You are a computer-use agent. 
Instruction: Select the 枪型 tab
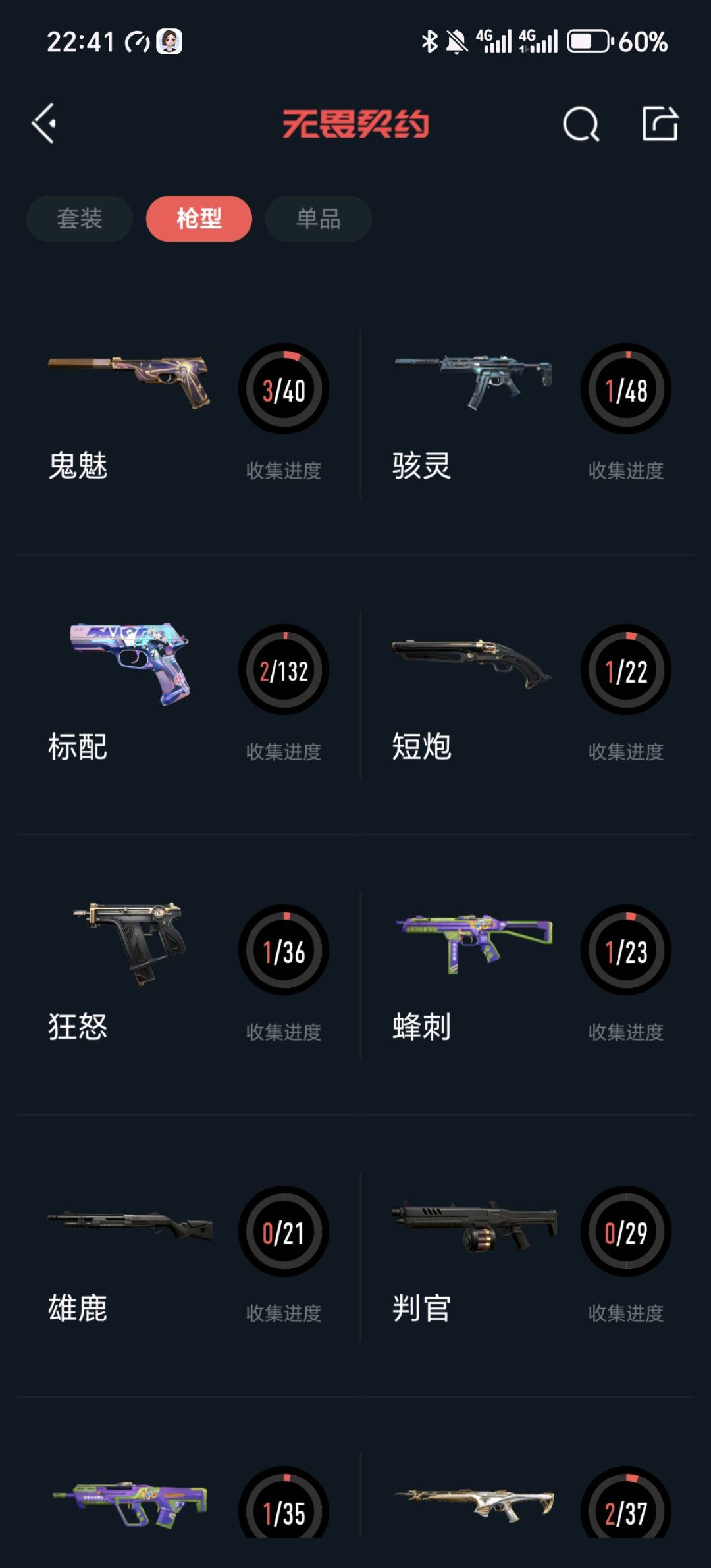tap(199, 219)
